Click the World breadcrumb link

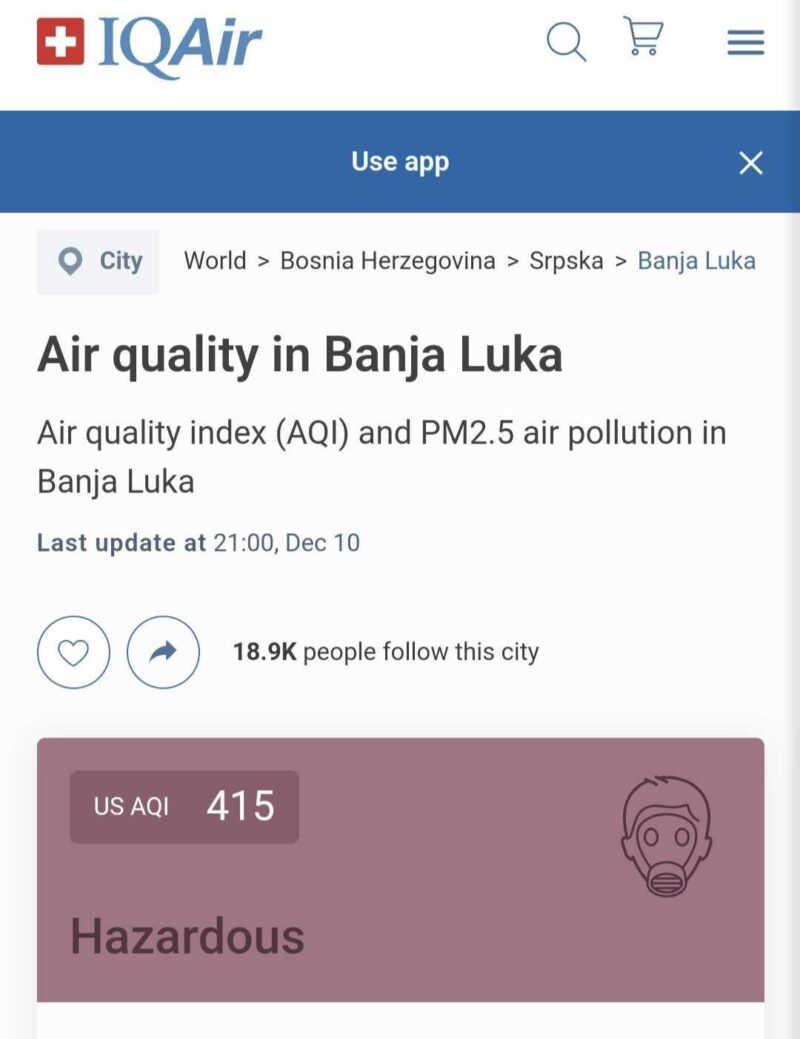(x=216, y=260)
